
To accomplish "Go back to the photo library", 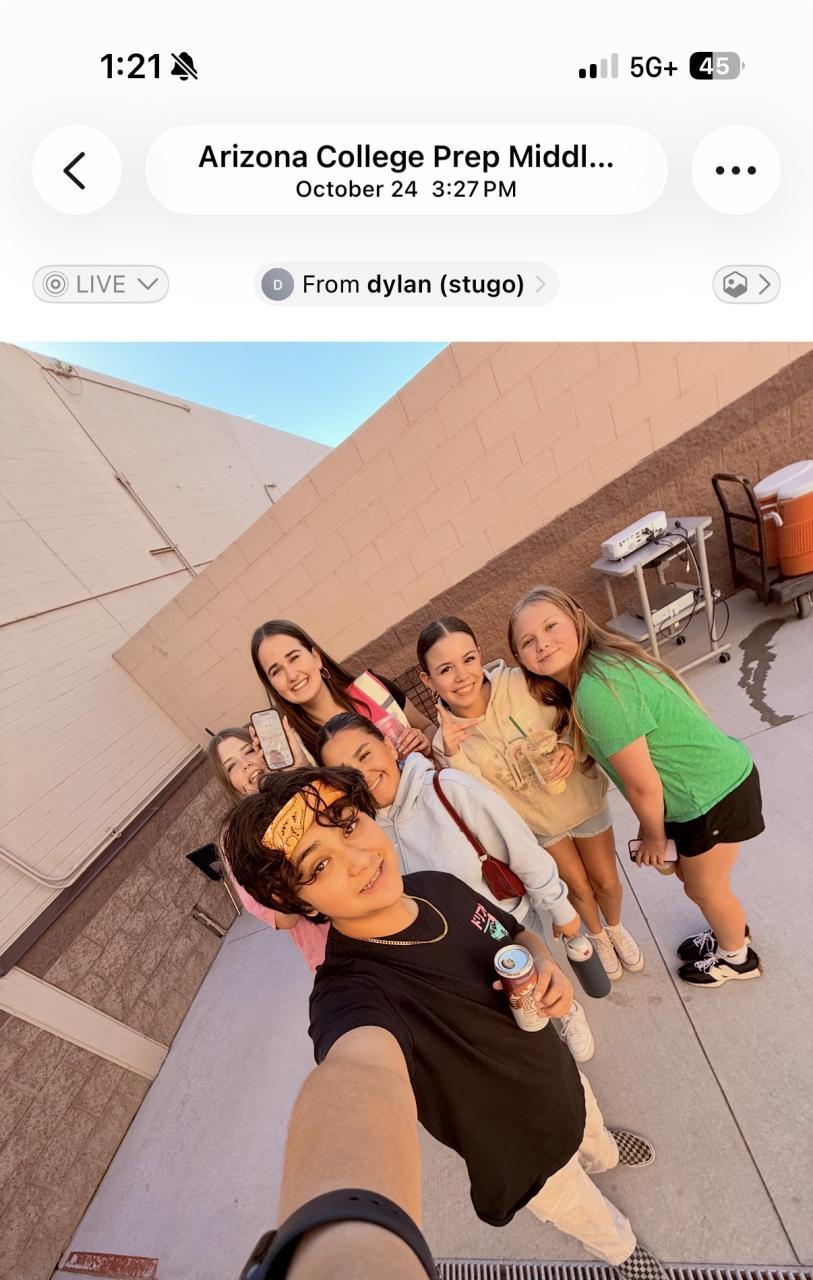I will coord(76,170).
